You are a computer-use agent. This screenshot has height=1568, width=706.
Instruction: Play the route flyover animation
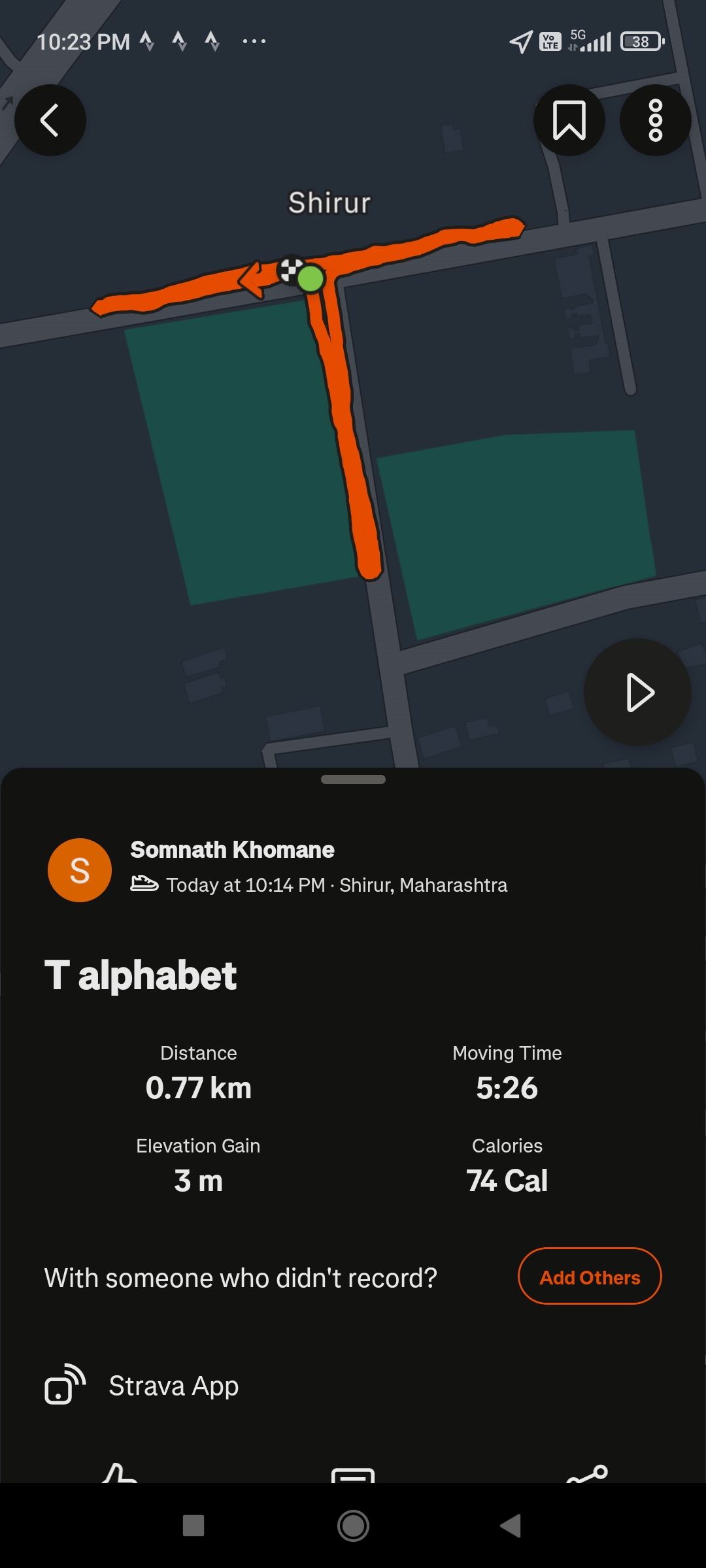pos(637,692)
